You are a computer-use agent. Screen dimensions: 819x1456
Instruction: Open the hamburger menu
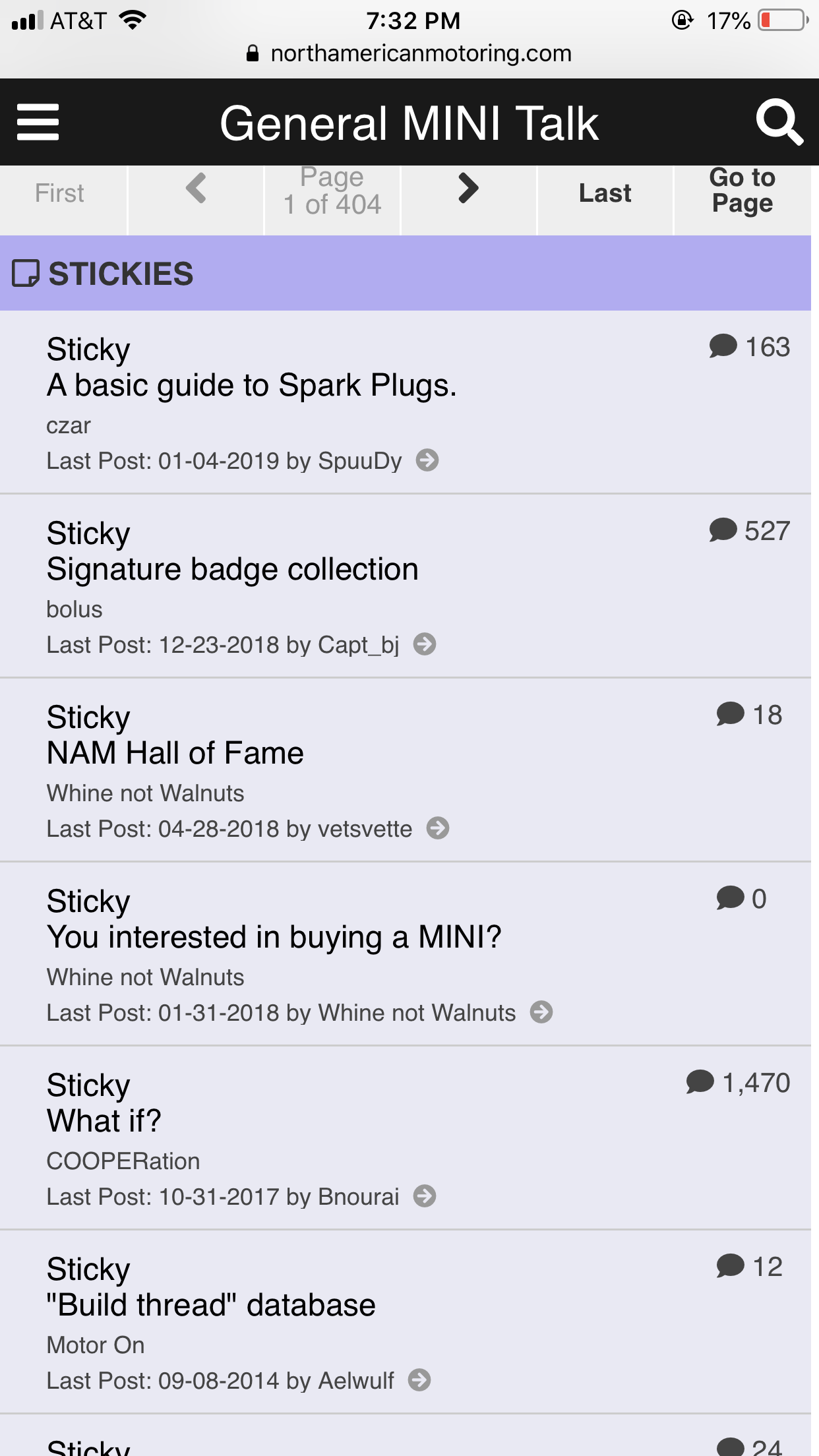pos(38,122)
